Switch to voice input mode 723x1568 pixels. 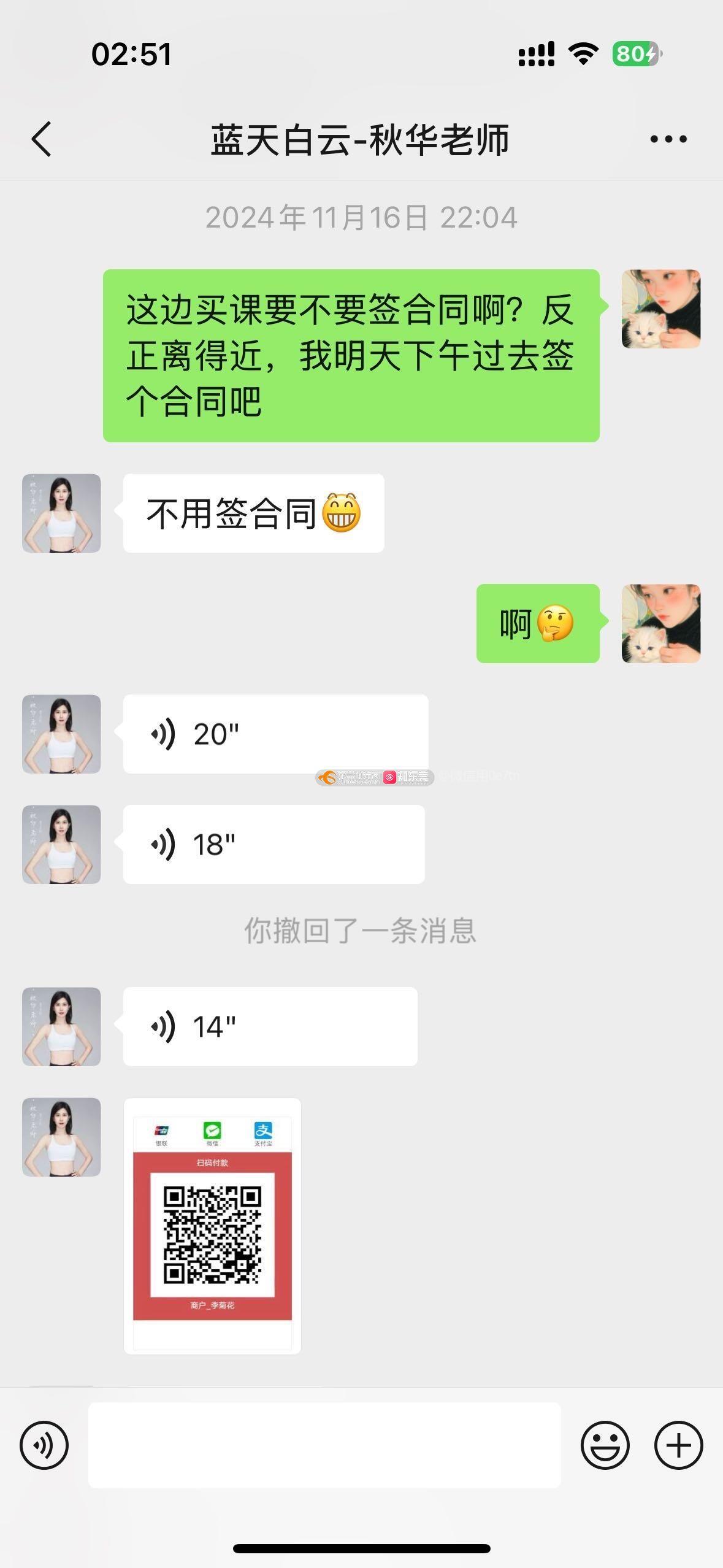44,1445
